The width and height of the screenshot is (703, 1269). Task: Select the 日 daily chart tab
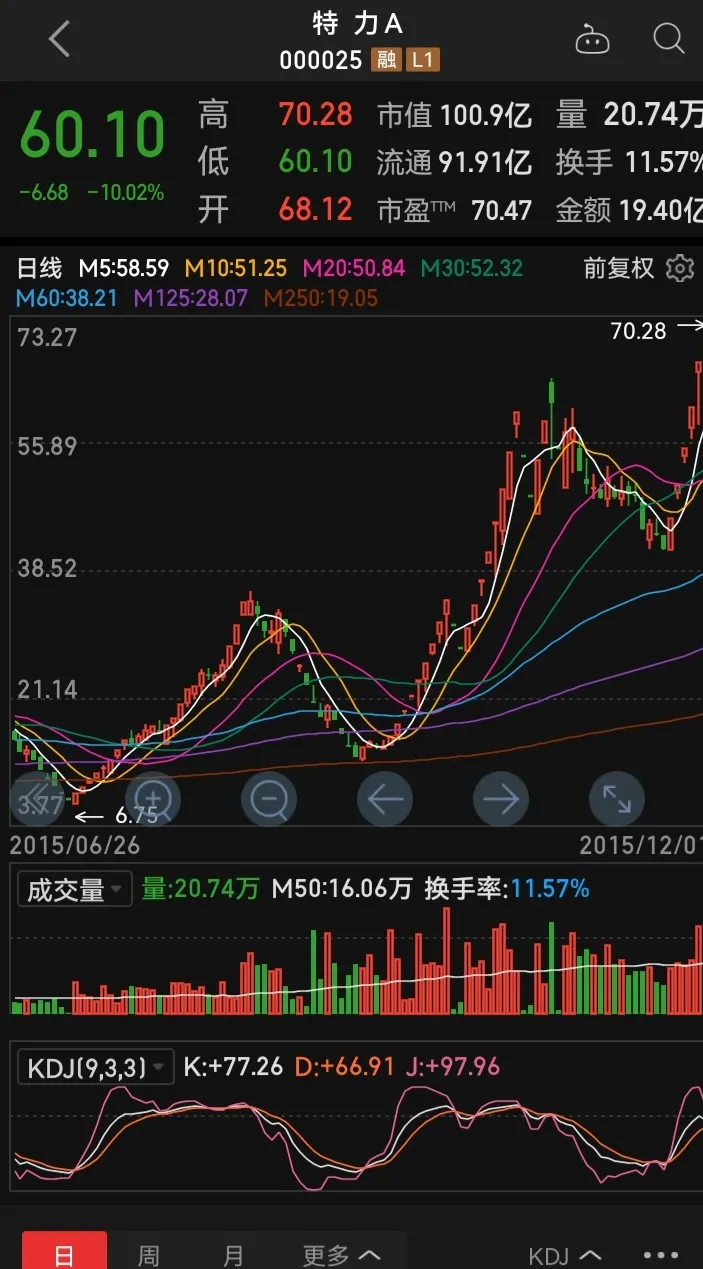(64, 1254)
